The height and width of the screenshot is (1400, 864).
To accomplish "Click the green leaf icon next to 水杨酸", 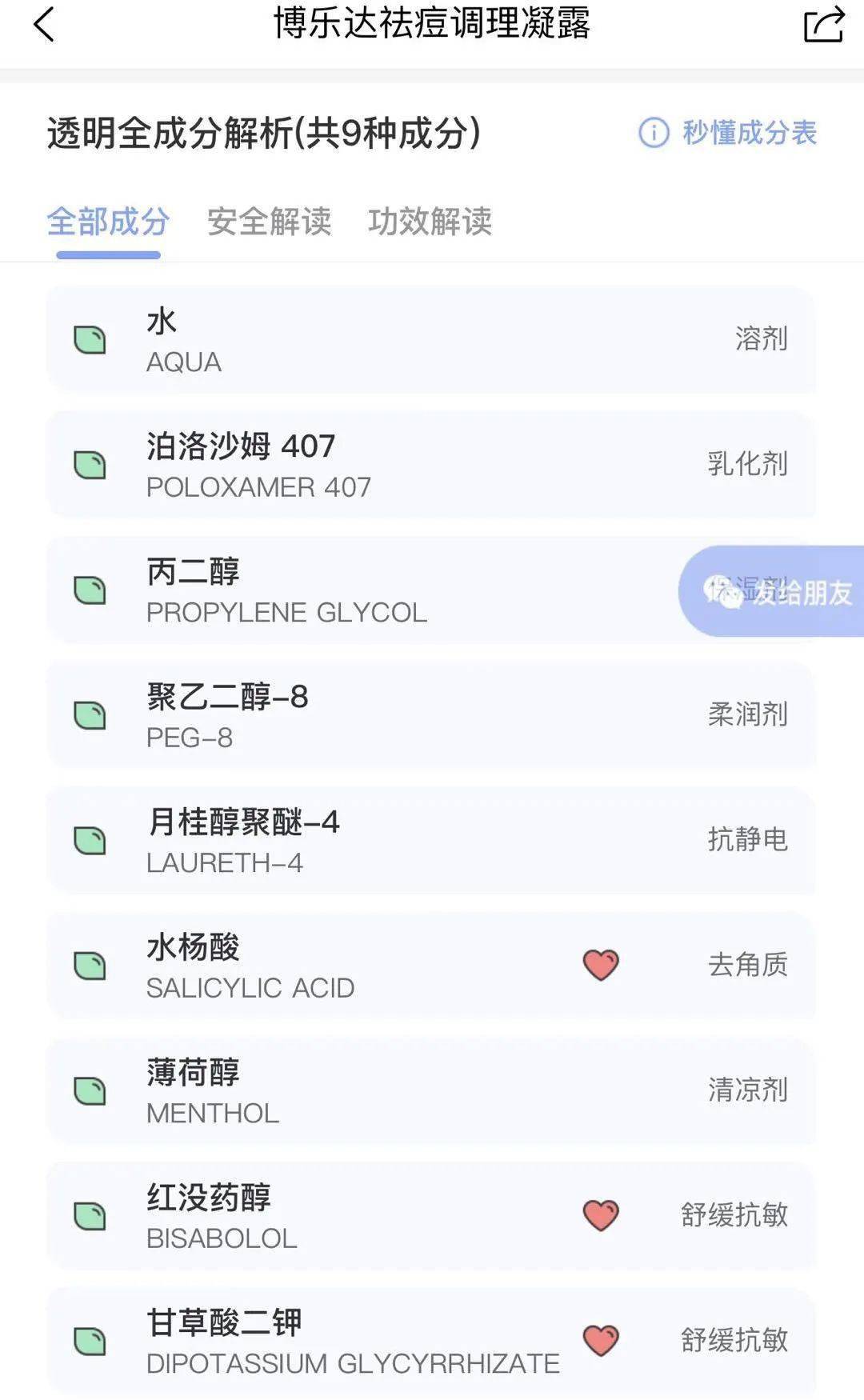I will click(90, 966).
